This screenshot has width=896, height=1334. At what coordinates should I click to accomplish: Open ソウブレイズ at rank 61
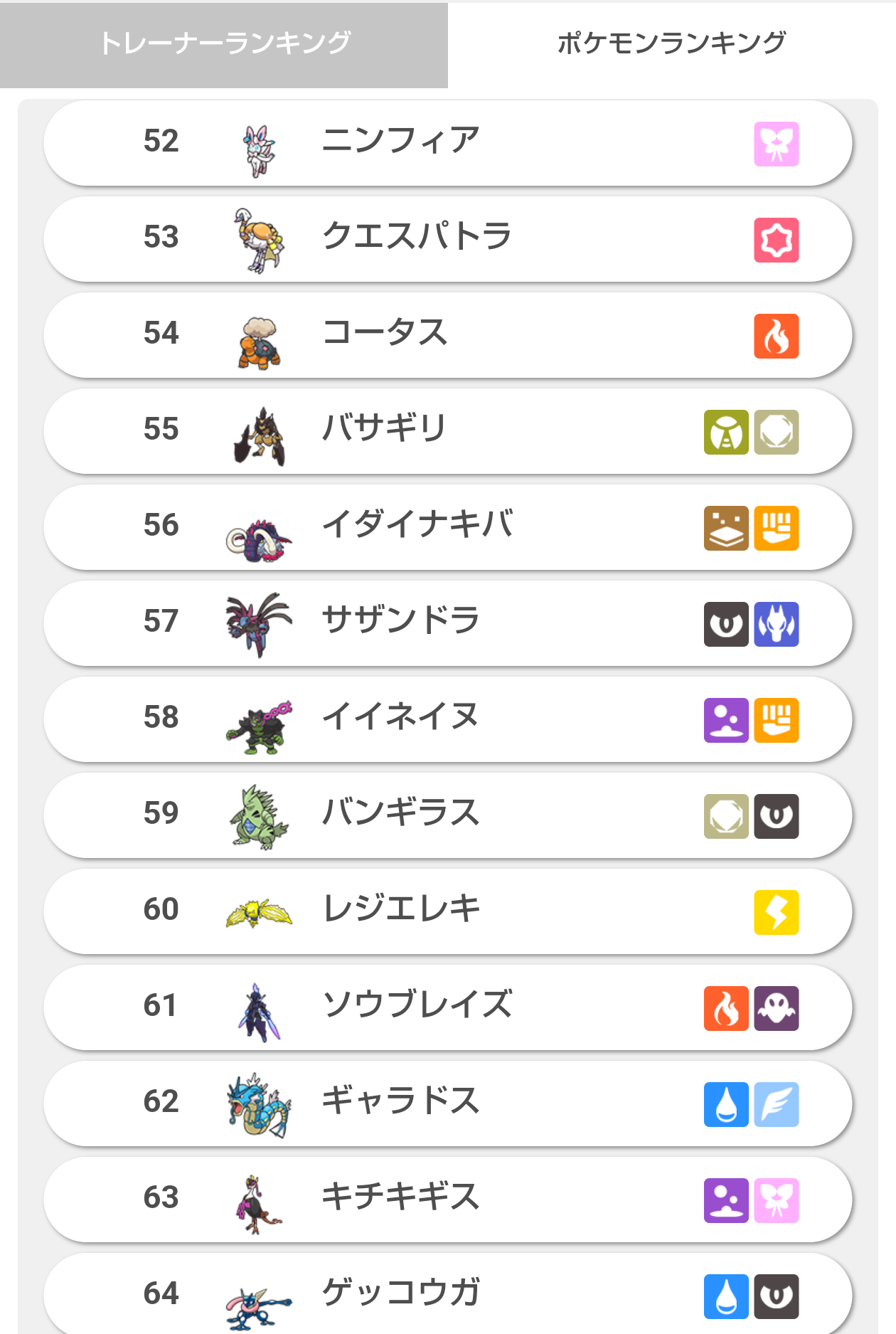[x=447, y=1007]
